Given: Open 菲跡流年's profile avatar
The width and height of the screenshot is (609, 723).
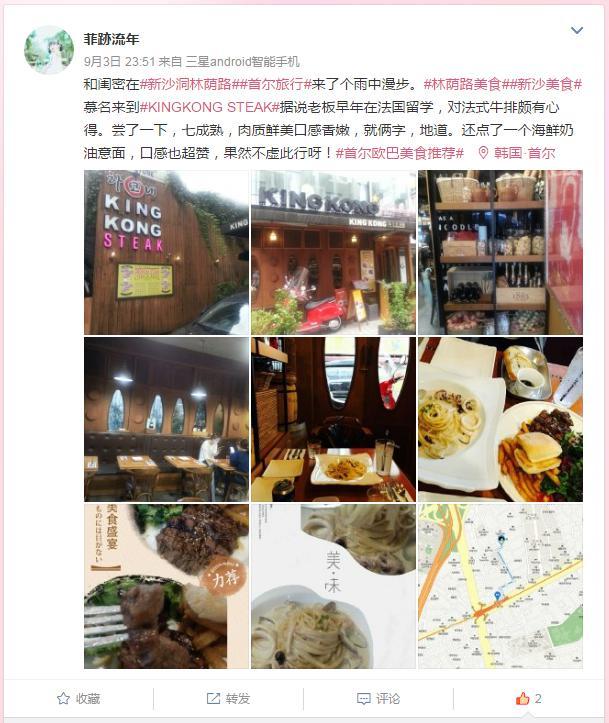Looking at the screenshot, I should pos(49,50).
